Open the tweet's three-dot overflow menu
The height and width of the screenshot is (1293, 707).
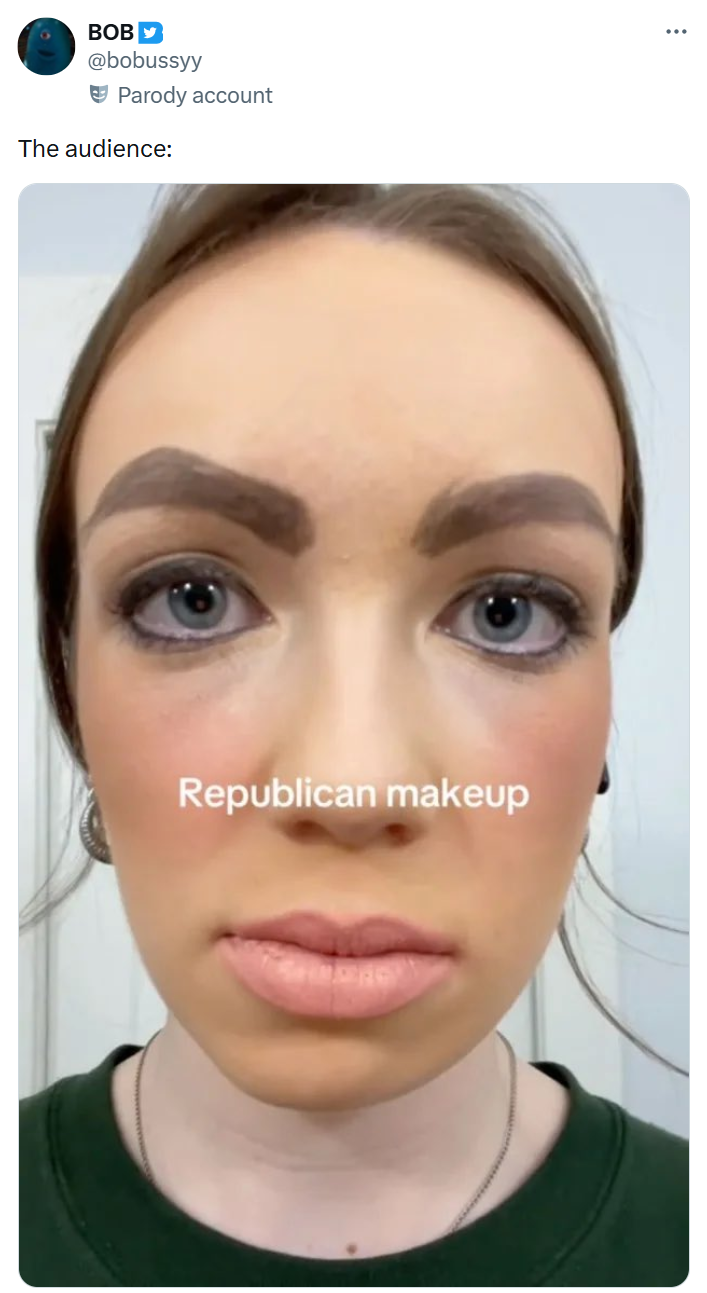[676, 32]
